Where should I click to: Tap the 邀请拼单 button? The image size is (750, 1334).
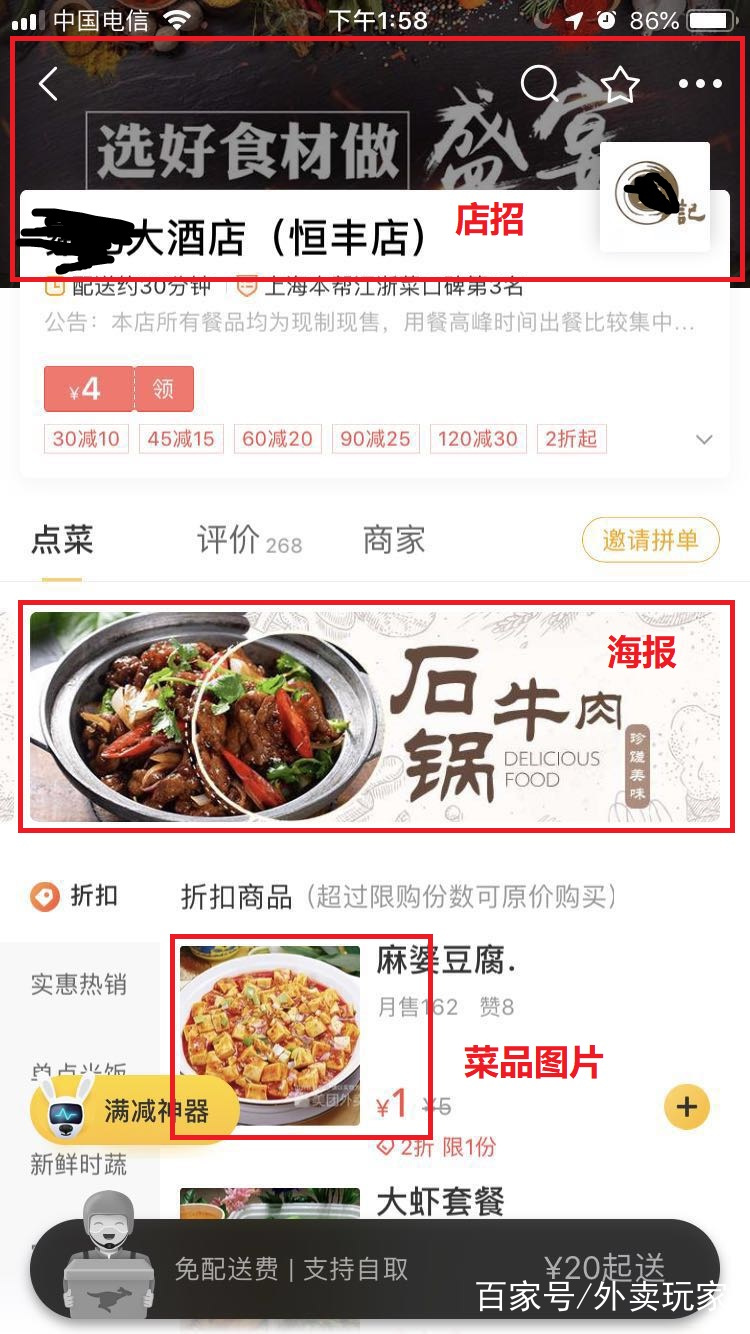pos(650,541)
